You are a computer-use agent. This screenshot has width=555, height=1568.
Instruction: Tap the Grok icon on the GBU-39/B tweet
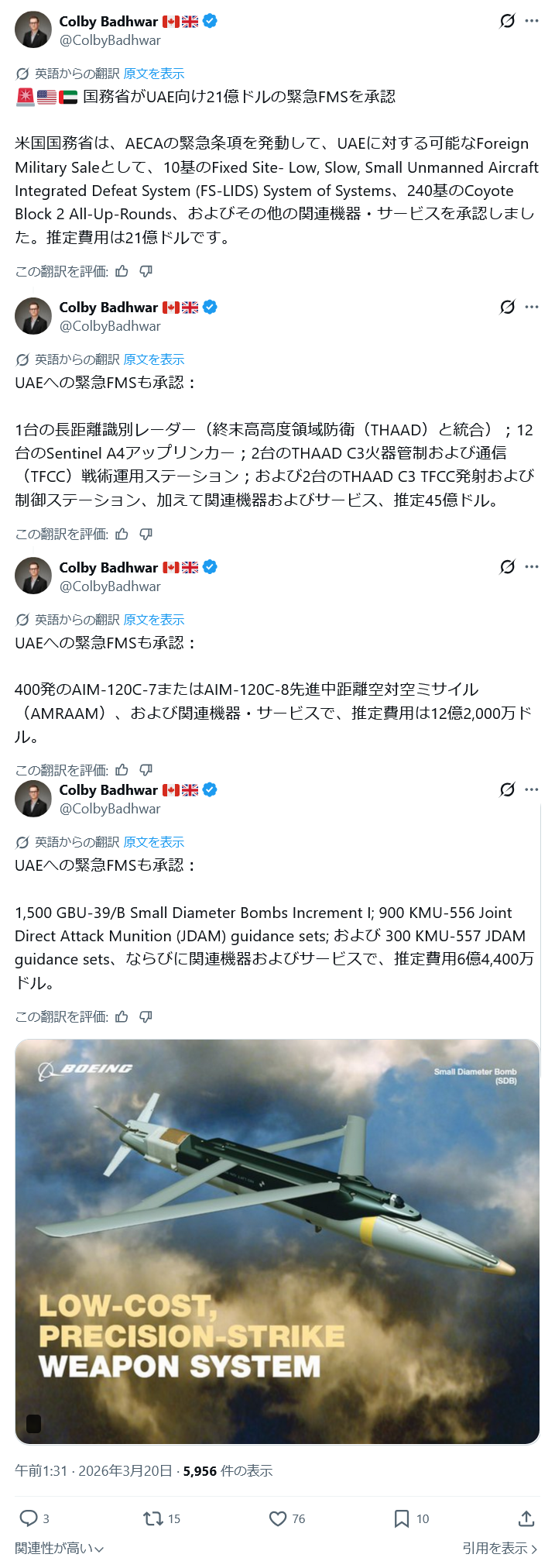click(507, 789)
